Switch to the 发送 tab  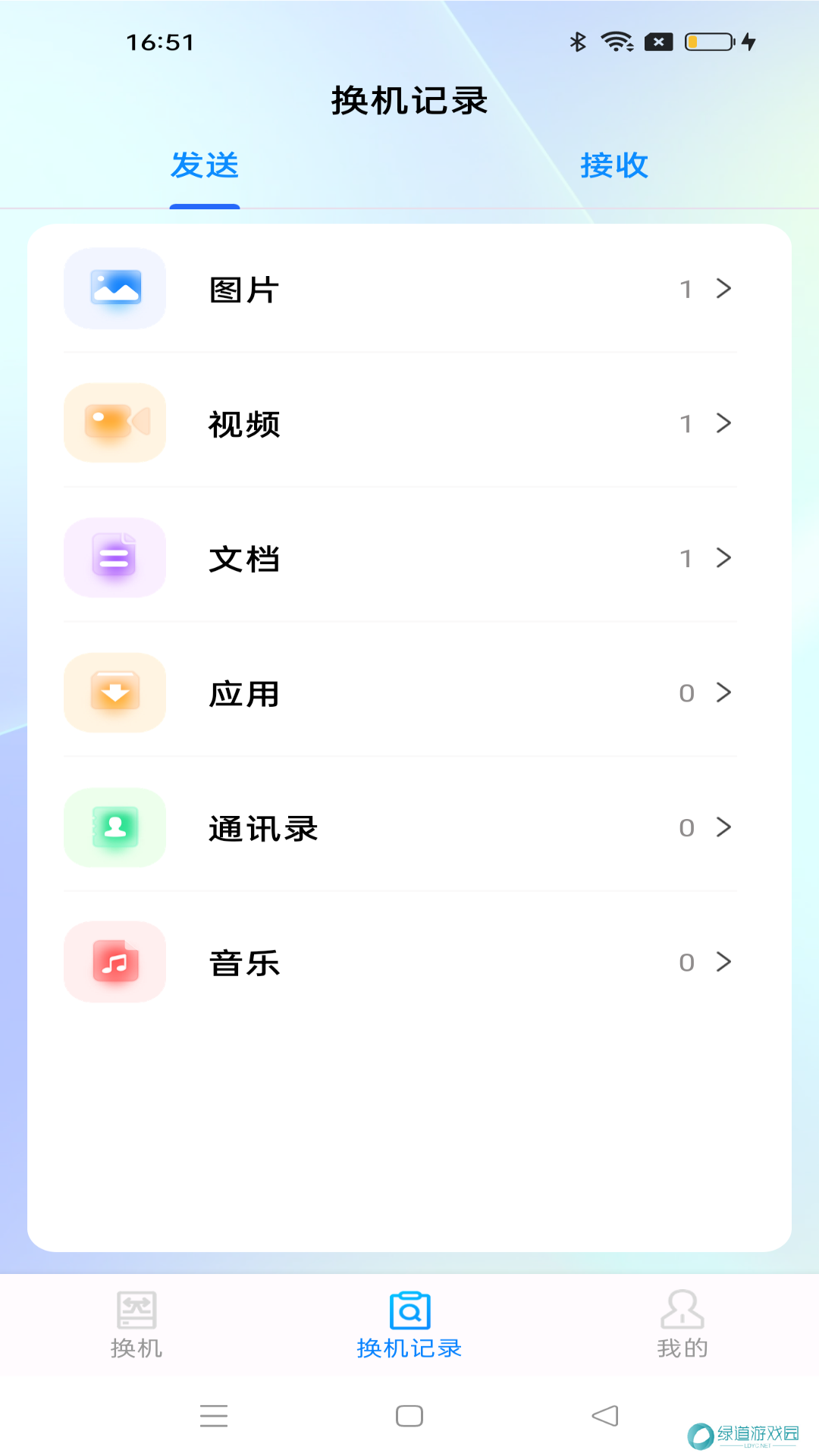(x=205, y=165)
